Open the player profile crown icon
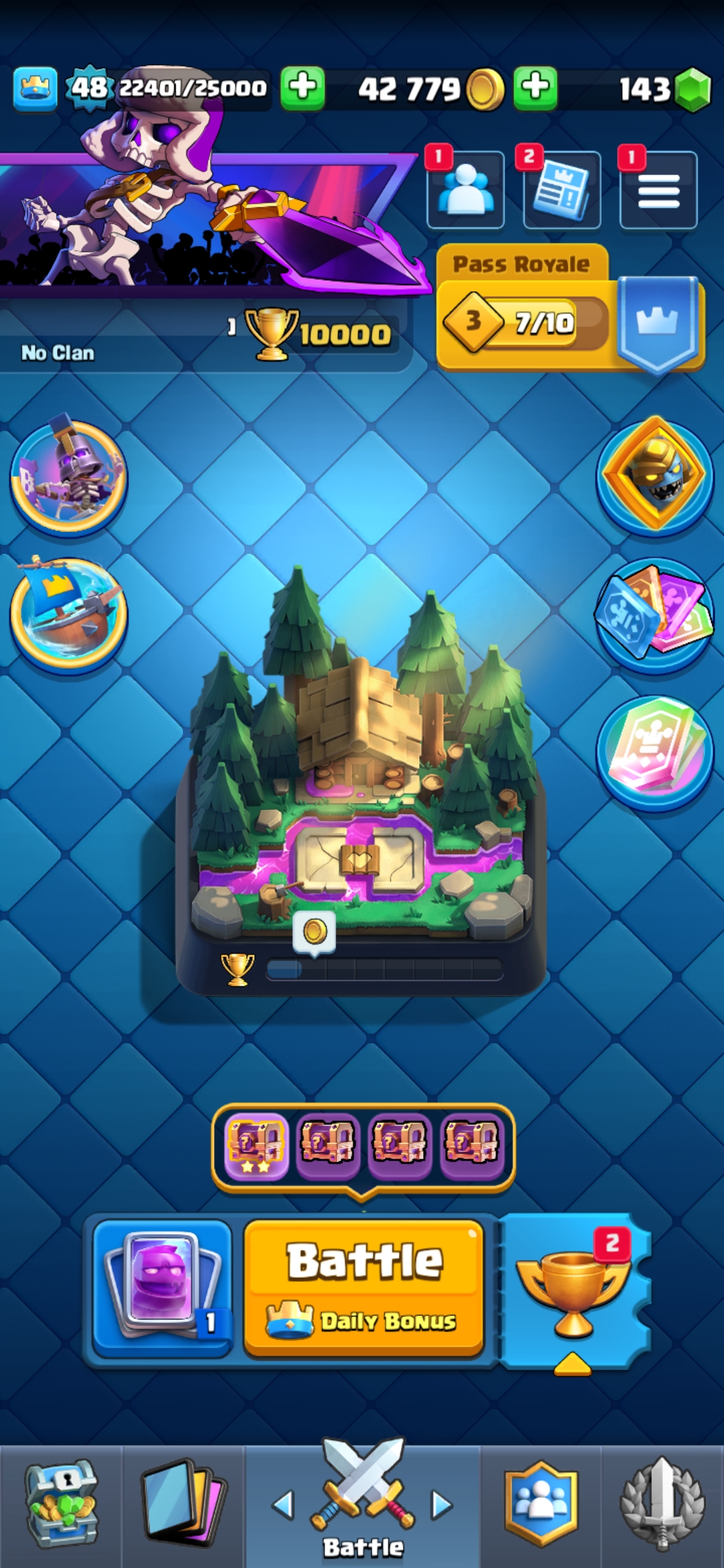The width and height of the screenshot is (724, 1568). (x=35, y=88)
